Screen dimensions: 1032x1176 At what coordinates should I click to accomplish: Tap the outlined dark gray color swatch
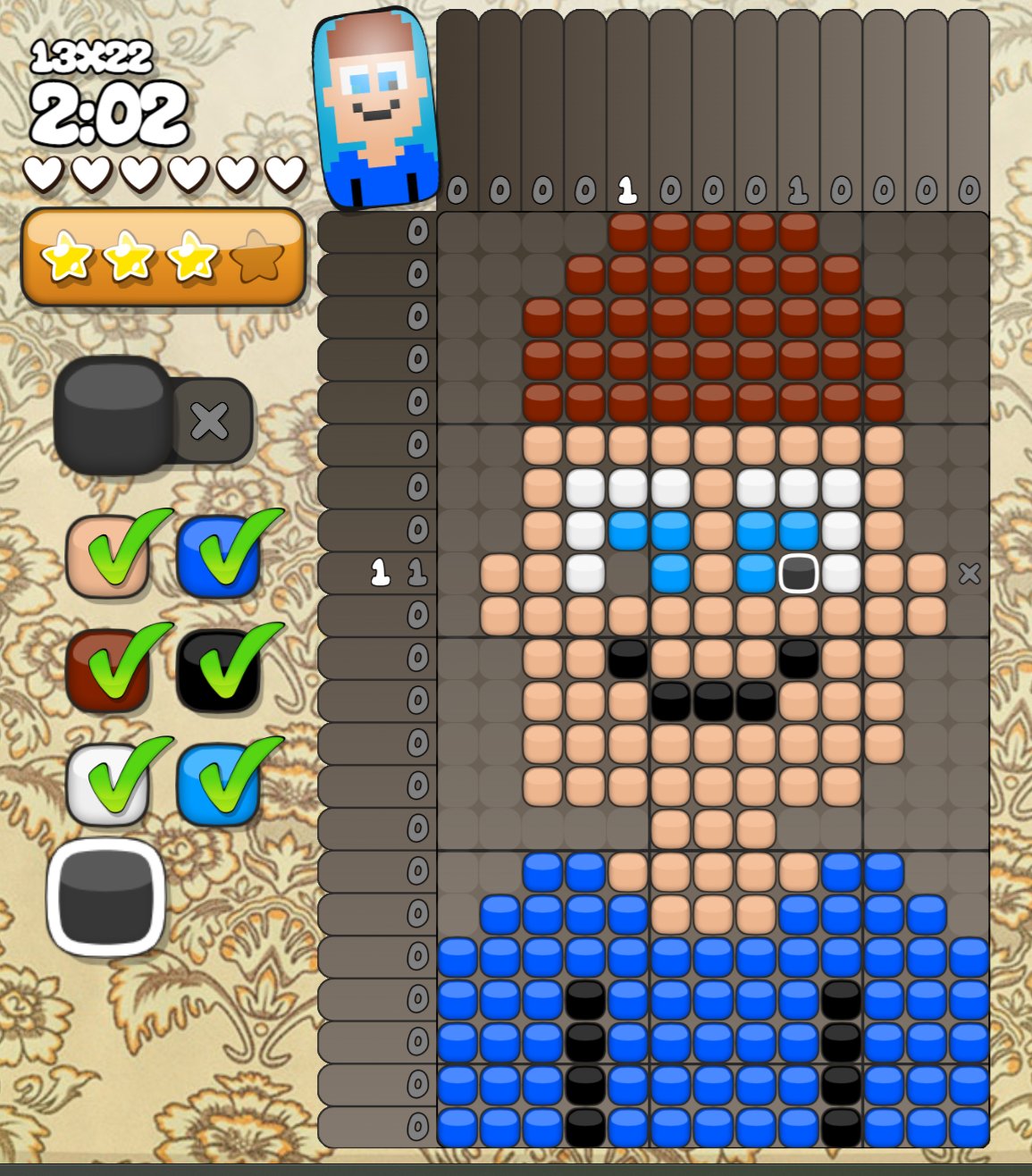[106, 897]
